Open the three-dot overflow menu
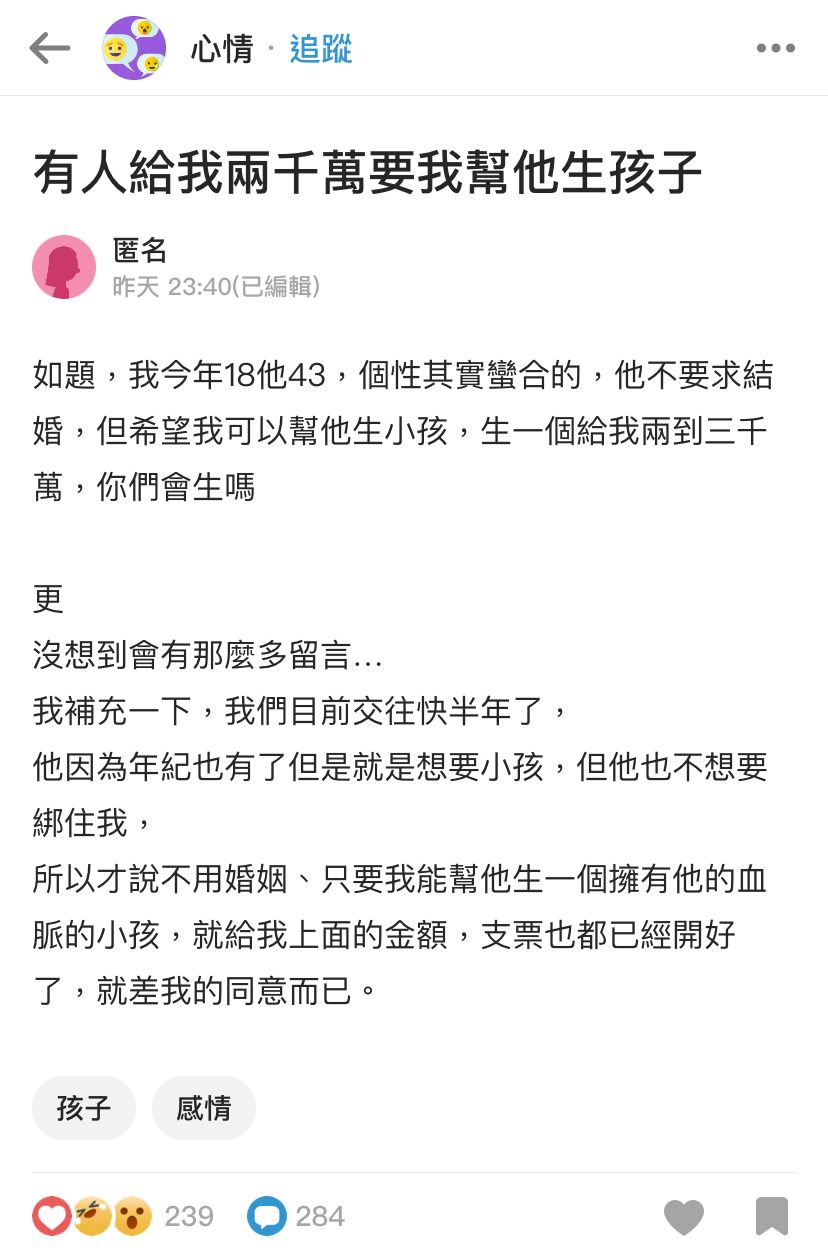The image size is (828, 1251). [x=775, y=48]
